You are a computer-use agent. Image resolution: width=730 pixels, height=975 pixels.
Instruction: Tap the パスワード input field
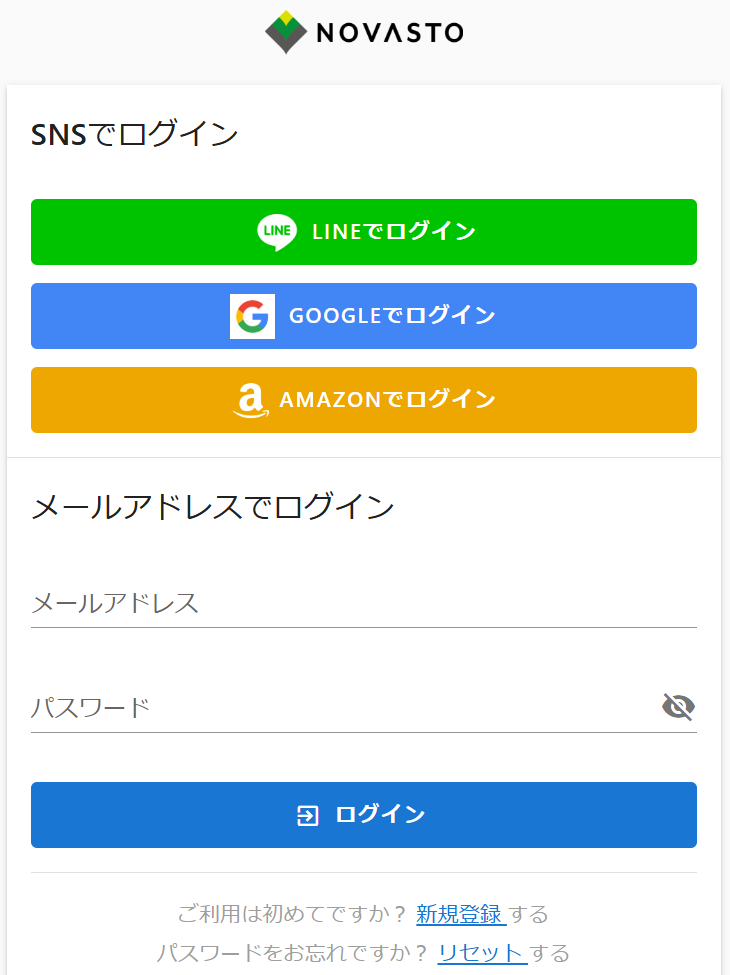tap(340, 708)
